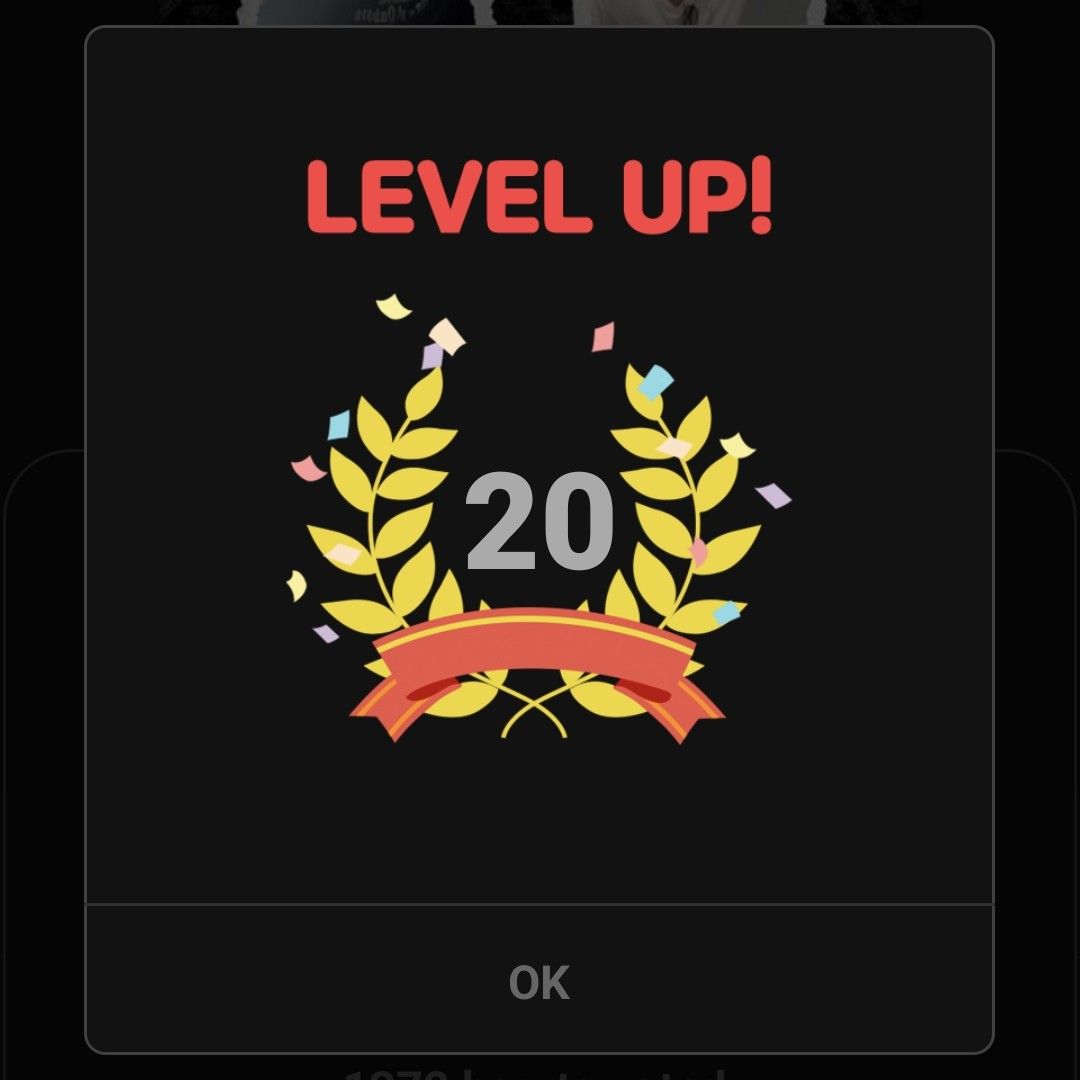Viewport: 1080px width, 1080px height.
Task: Dismiss the Level Up dialog with OK
Action: (x=539, y=982)
